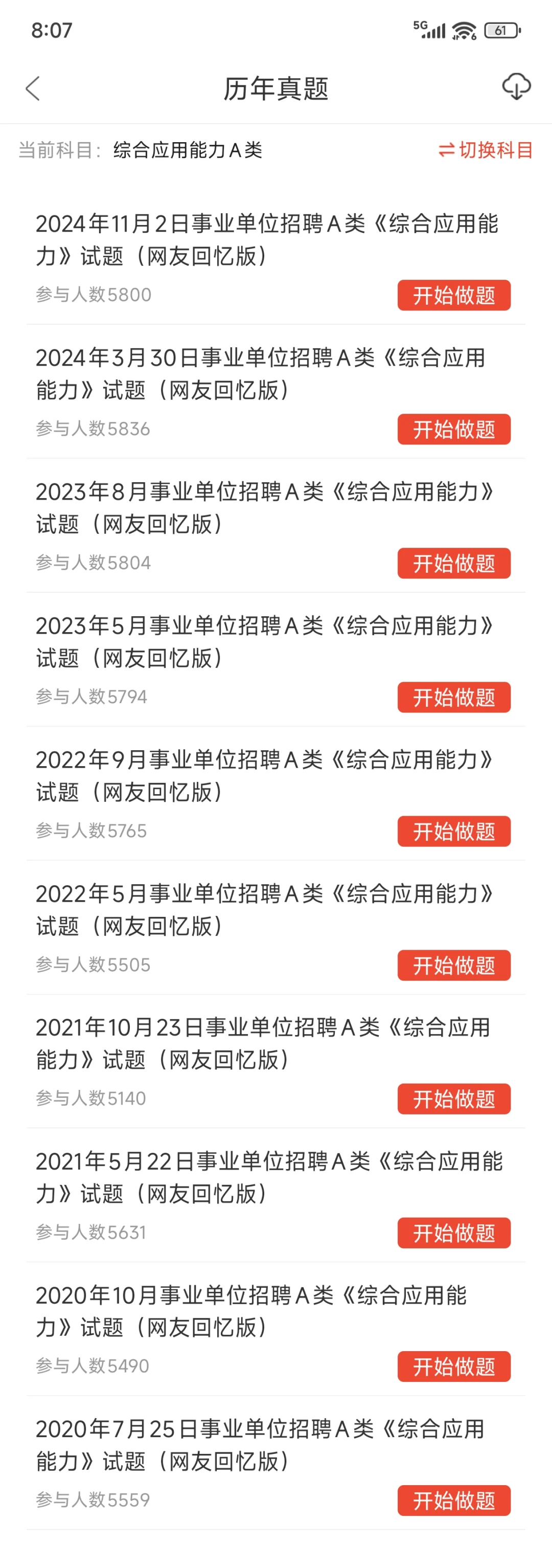Open the 2024年11月2日事业单位招聘A类 paper row
Screen dimensions: 552x1568
pos(267,240)
